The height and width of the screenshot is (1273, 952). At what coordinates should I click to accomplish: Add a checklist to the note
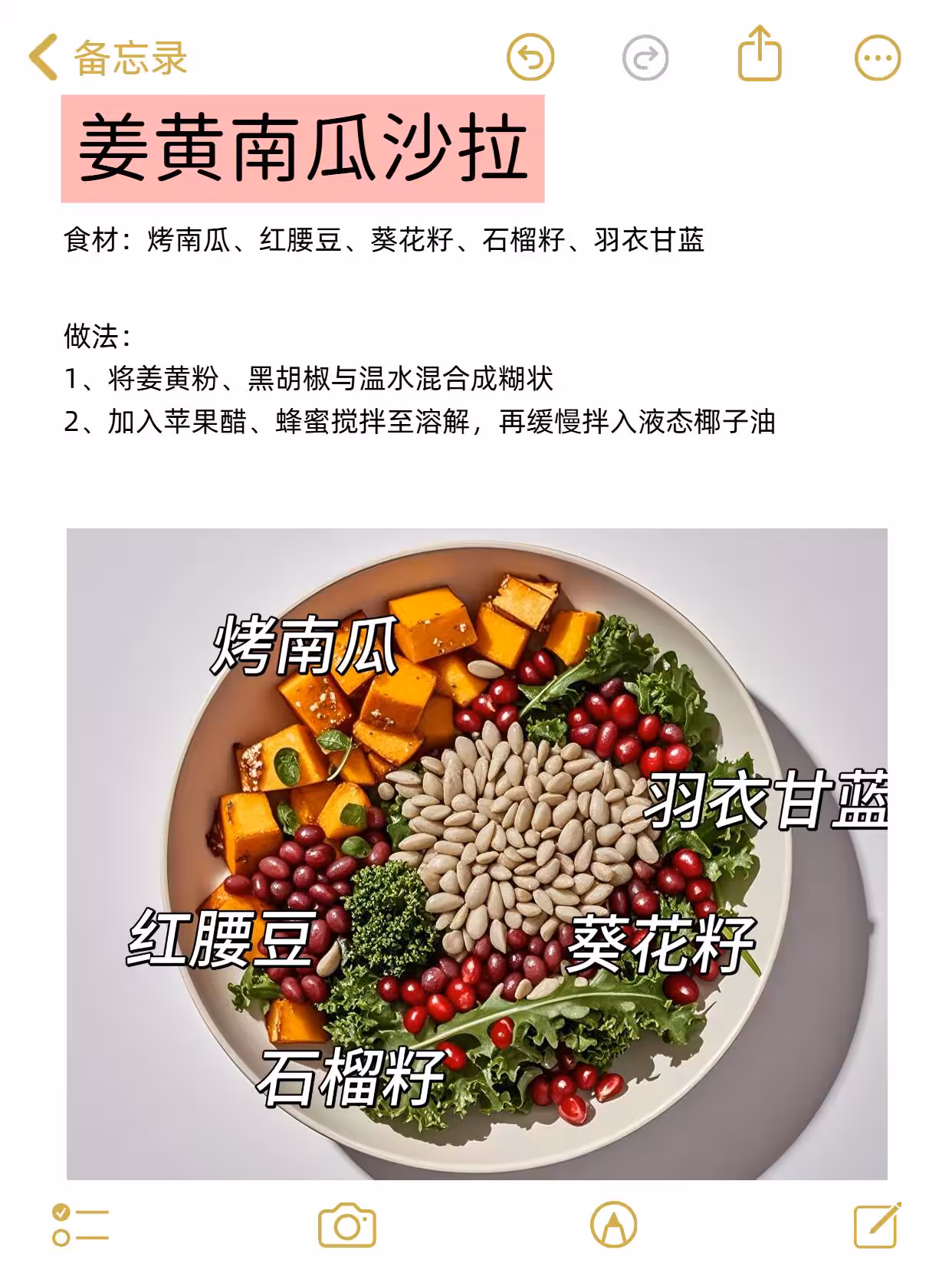(x=80, y=1225)
